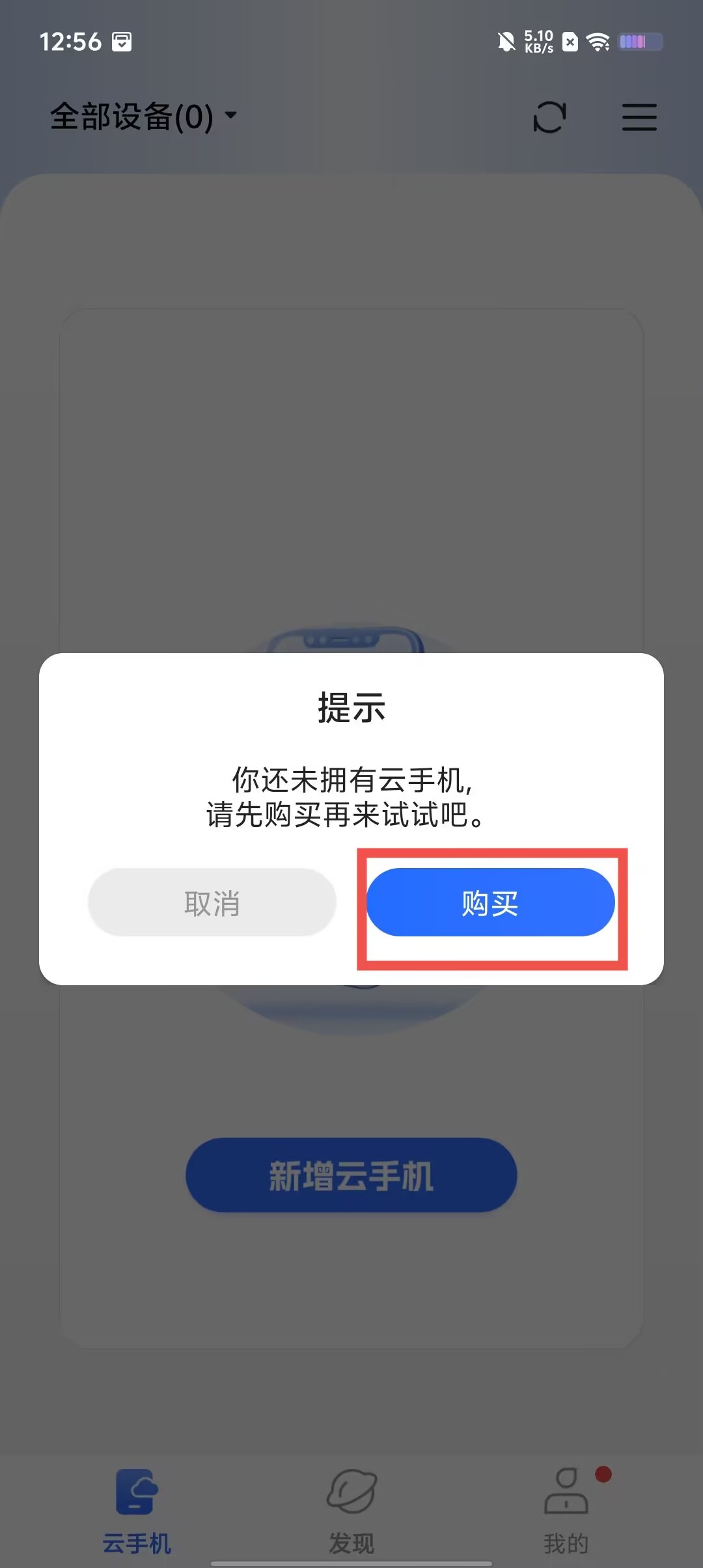Tap 新增云手机 button
The image size is (703, 1568).
[x=351, y=1175]
